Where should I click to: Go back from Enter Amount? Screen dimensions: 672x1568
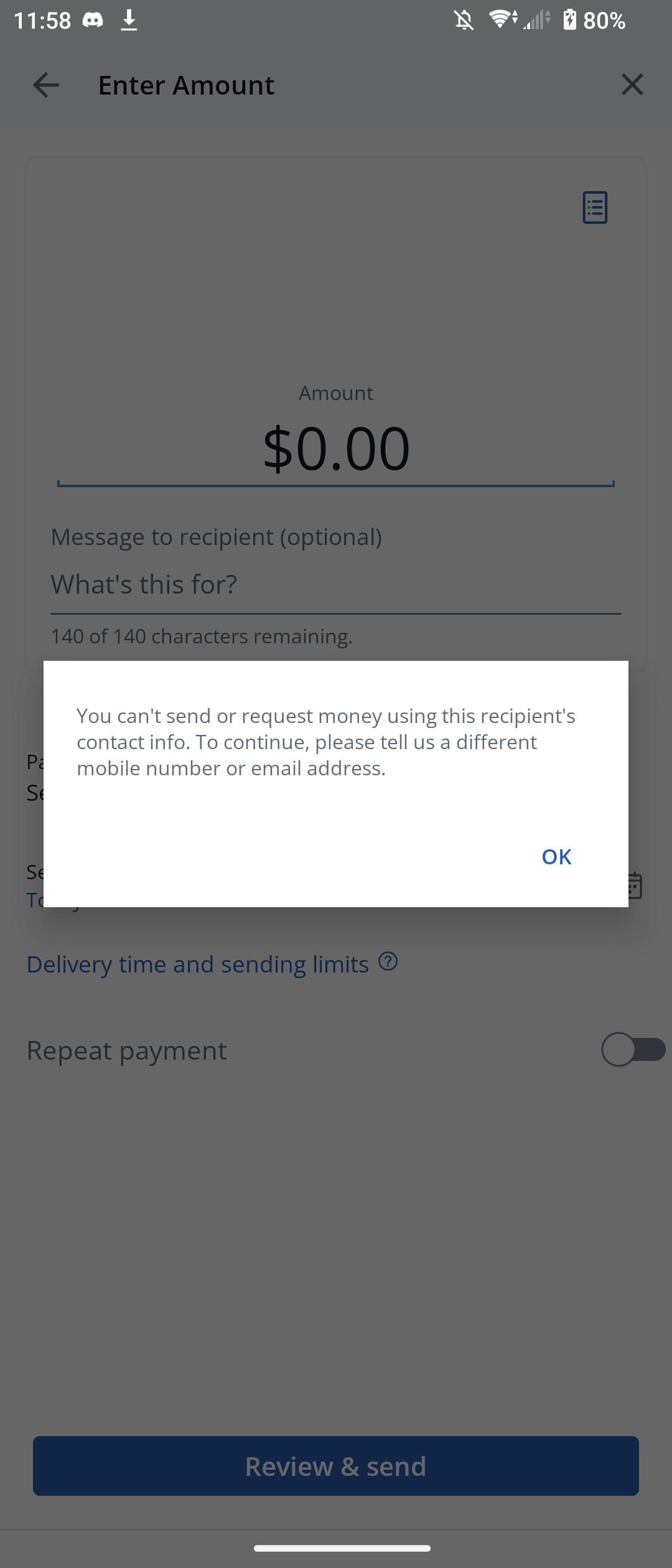[46, 85]
